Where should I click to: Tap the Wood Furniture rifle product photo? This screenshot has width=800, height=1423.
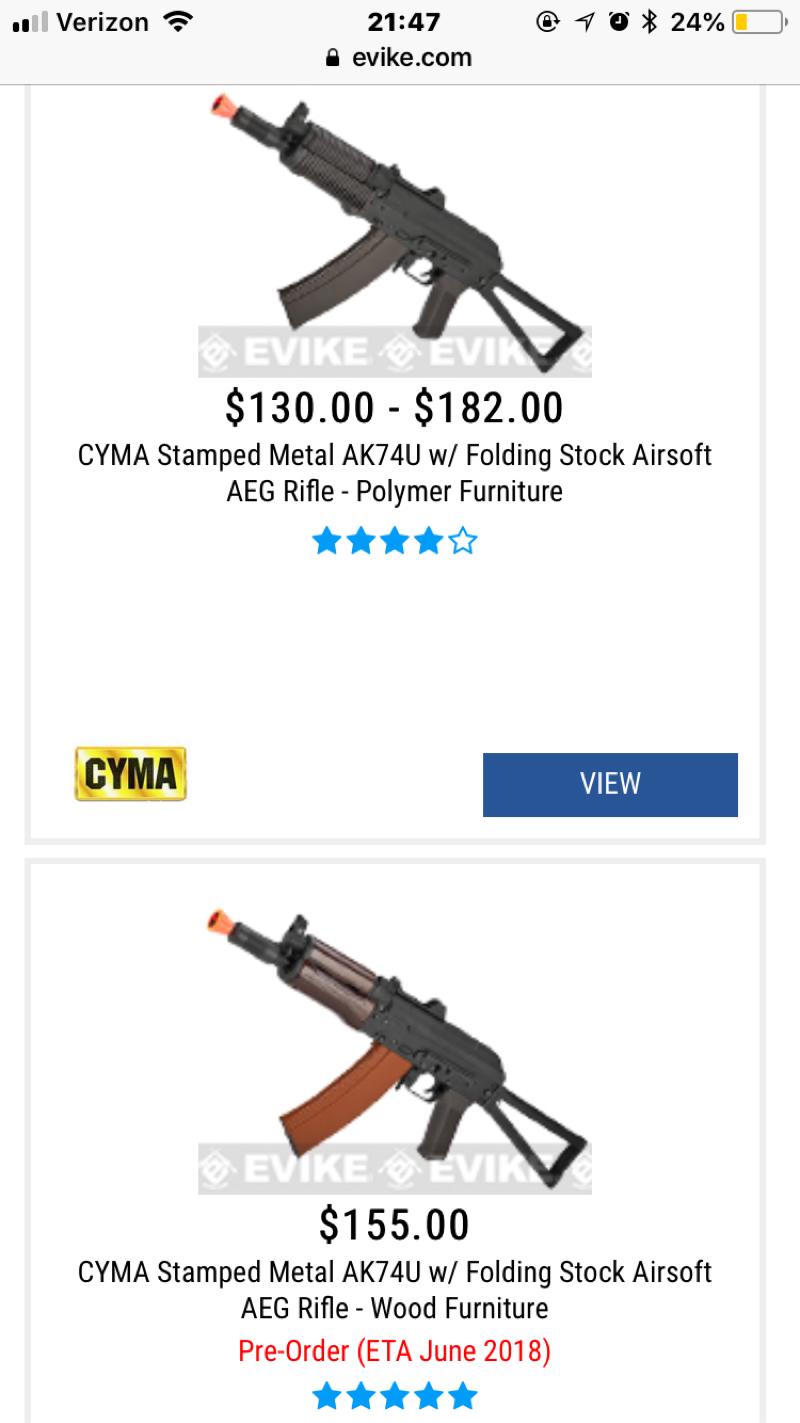click(x=394, y=1050)
